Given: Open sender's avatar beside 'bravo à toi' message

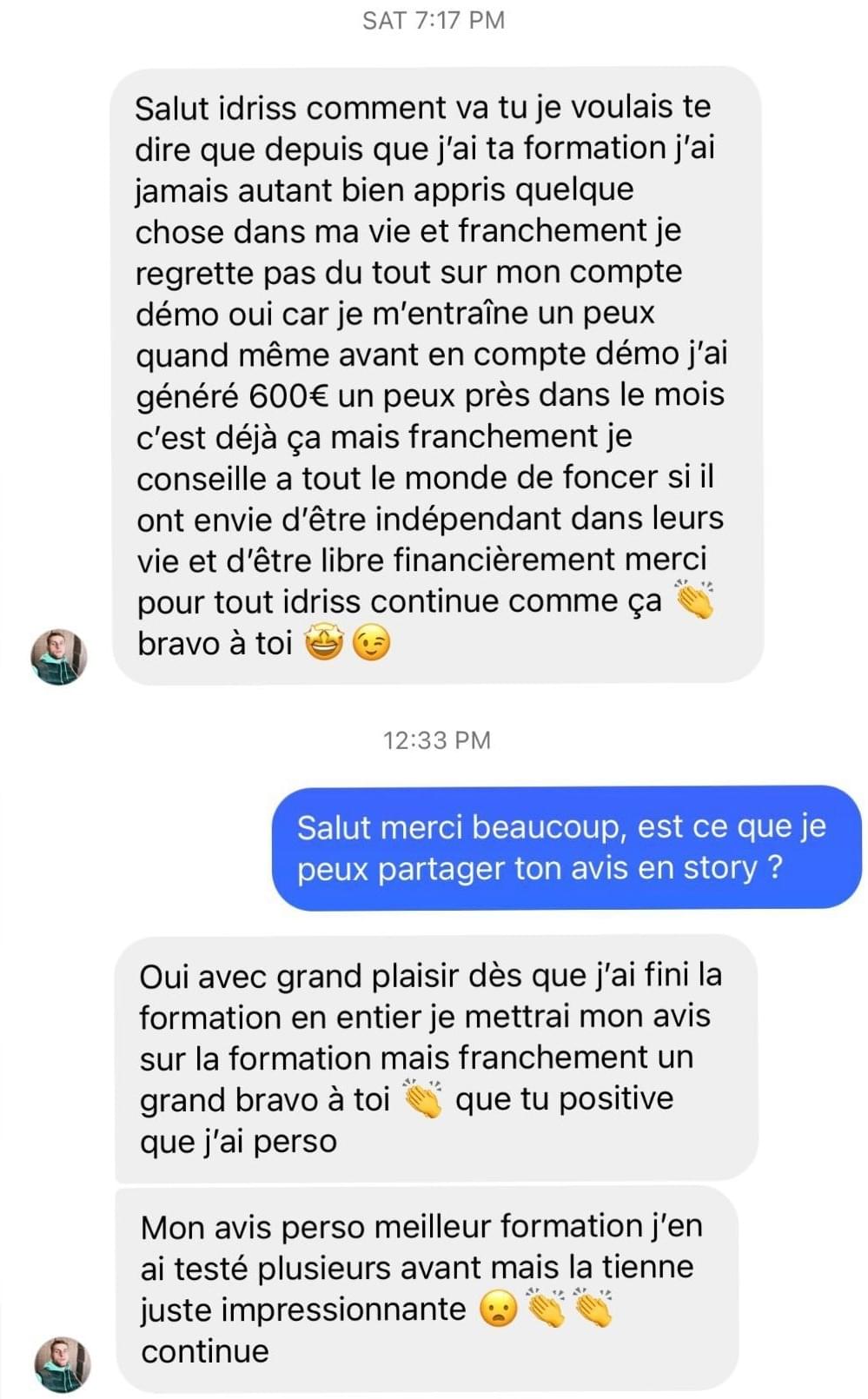Looking at the screenshot, I should (58, 657).
